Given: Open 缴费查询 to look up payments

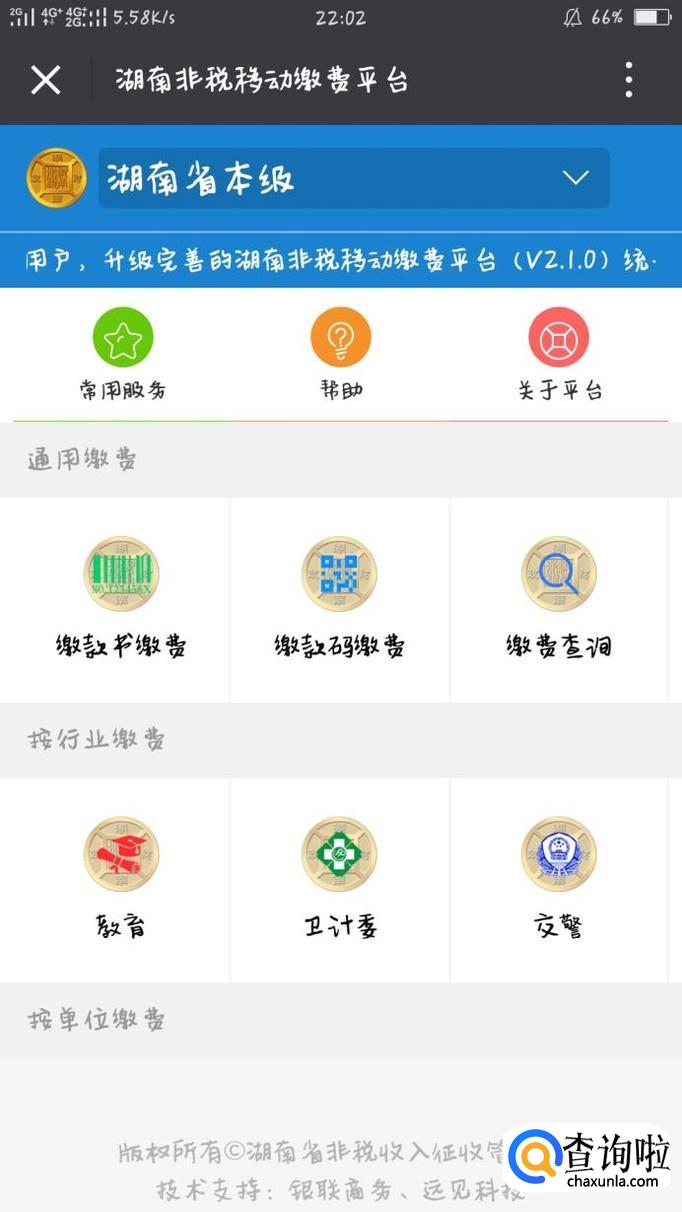Looking at the screenshot, I should (x=559, y=598).
